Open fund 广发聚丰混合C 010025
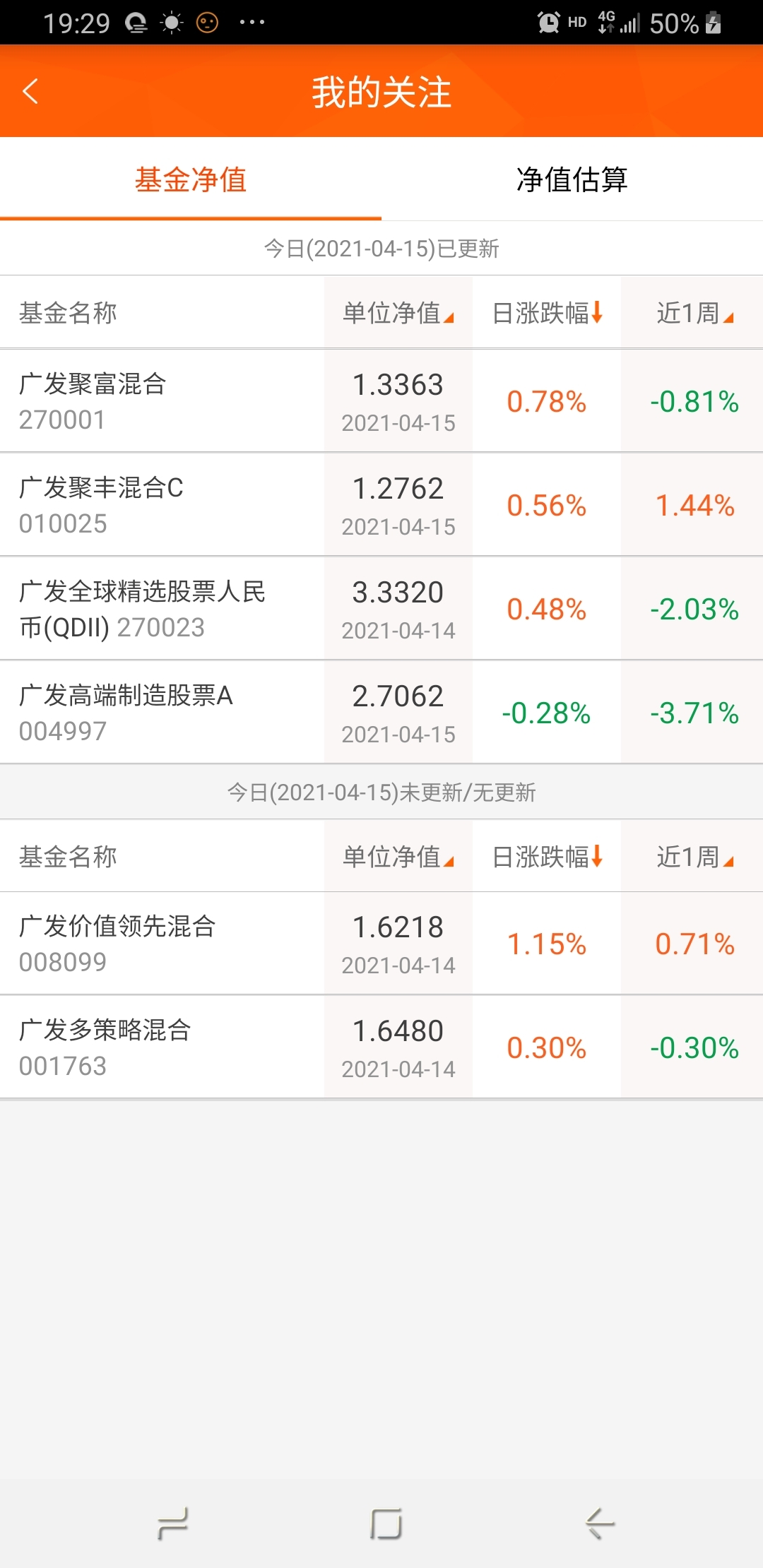This screenshot has height=1568, width=763. coord(381,505)
